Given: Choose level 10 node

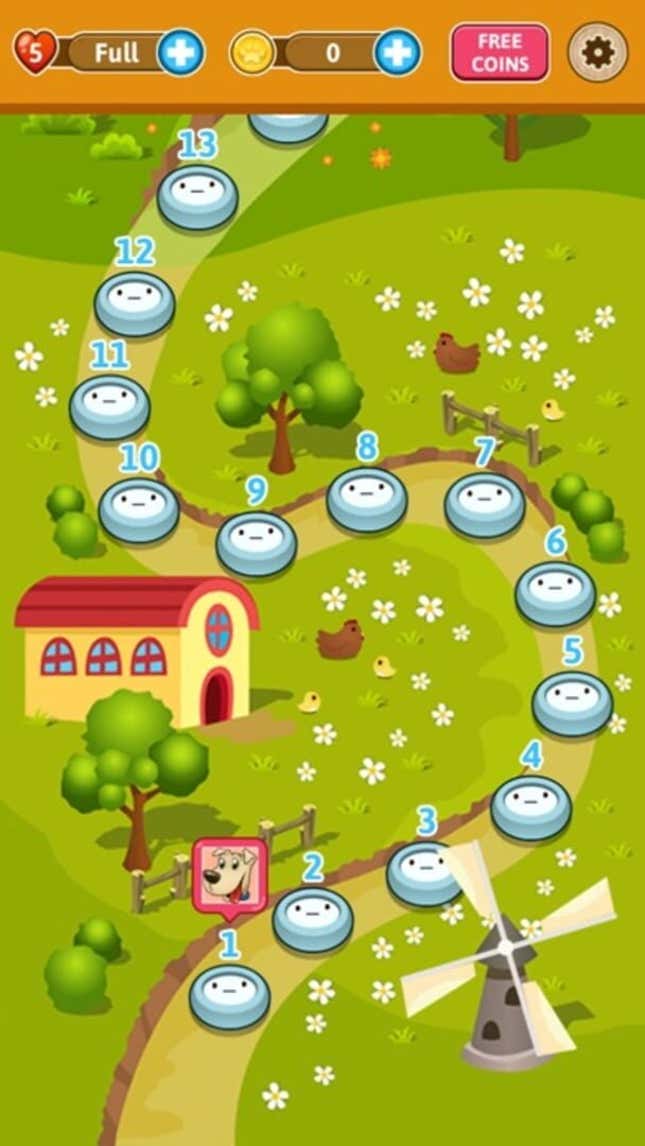Looking at the screenshot, I should (139, 509).
